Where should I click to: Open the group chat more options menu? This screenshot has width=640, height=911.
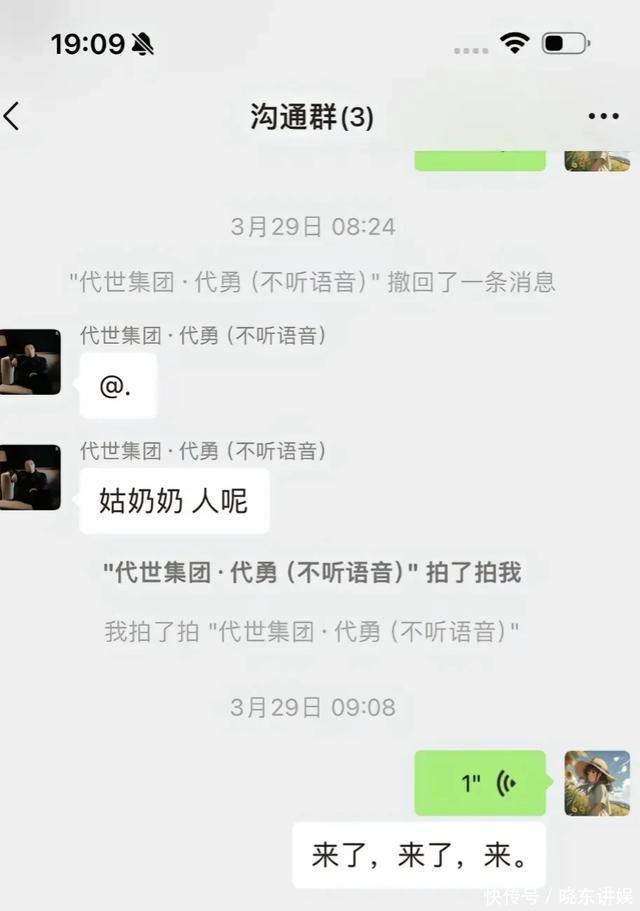point(603,117)
